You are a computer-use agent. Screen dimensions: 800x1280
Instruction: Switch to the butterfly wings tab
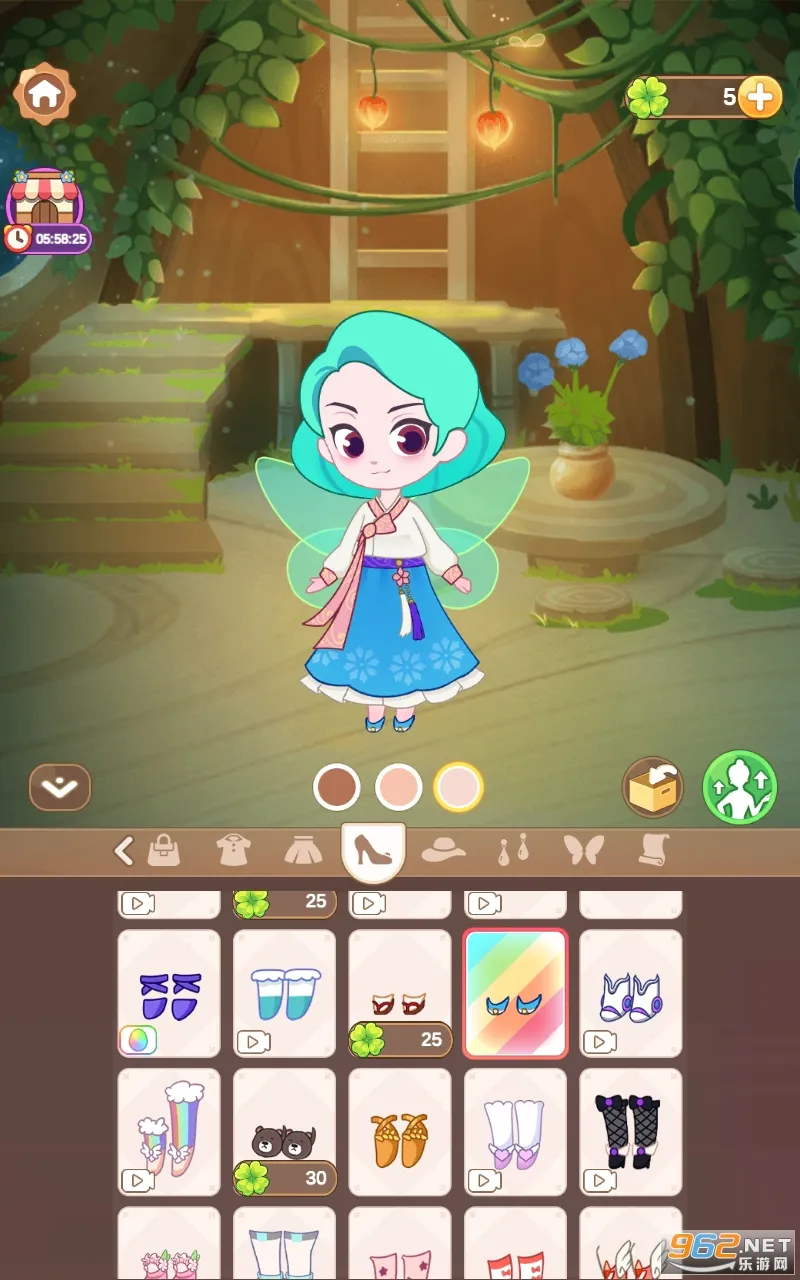(583, 851)
